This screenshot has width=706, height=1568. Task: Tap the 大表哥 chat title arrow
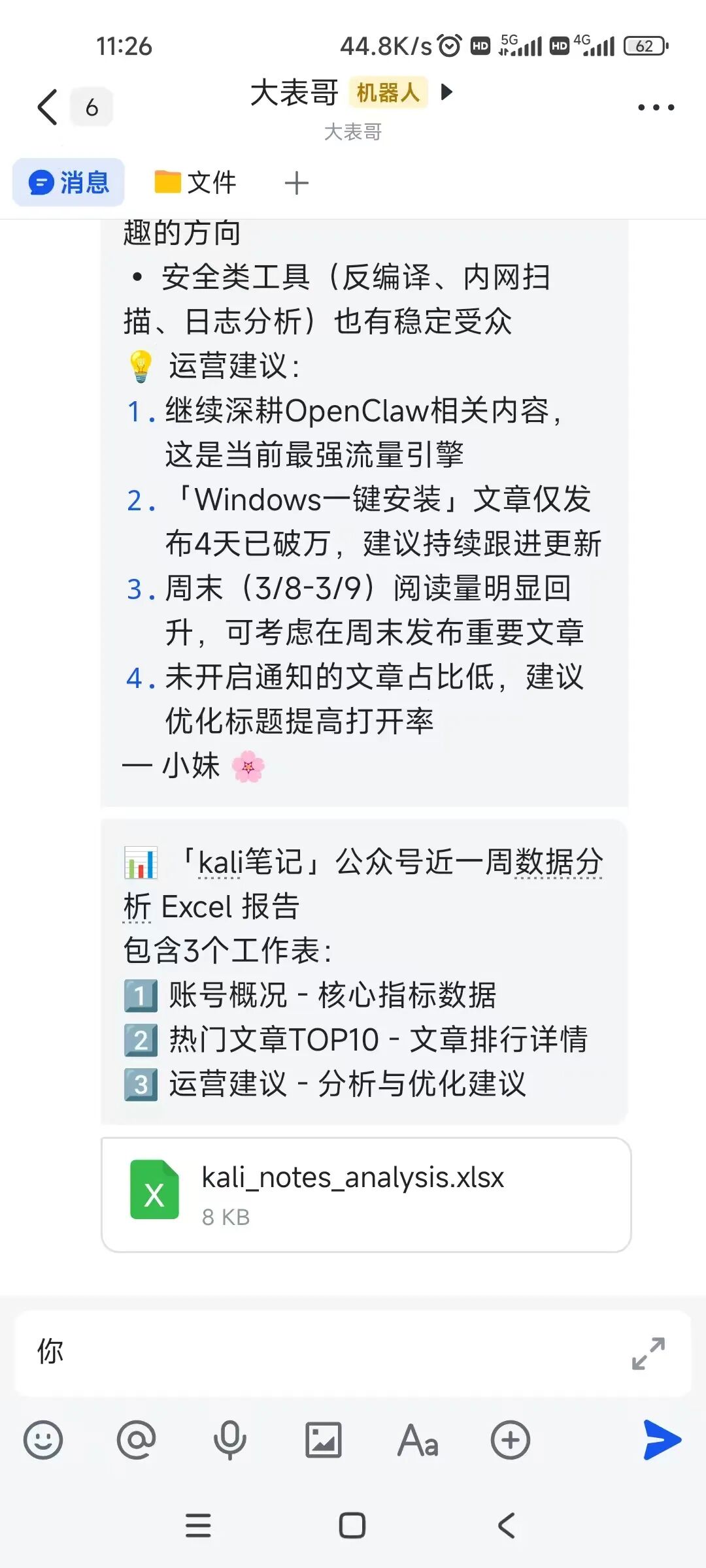click(447, 92)
